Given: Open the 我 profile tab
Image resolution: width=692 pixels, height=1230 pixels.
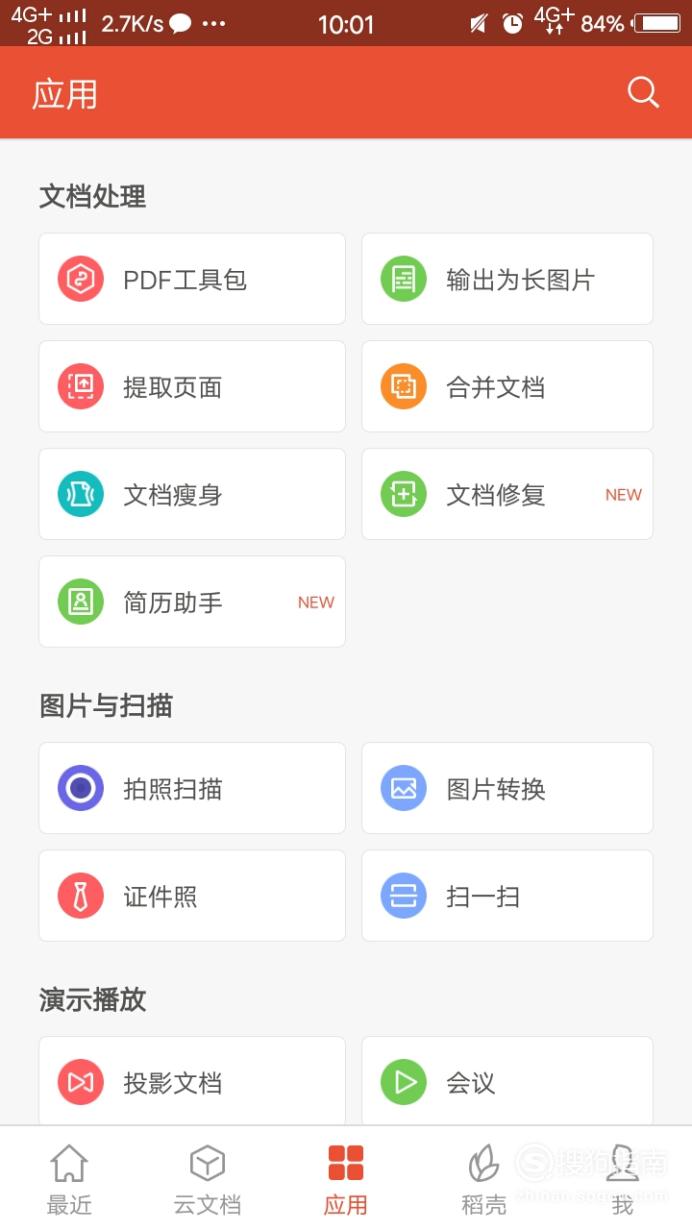Looking at the screenshot, I should coord(622,1180).
